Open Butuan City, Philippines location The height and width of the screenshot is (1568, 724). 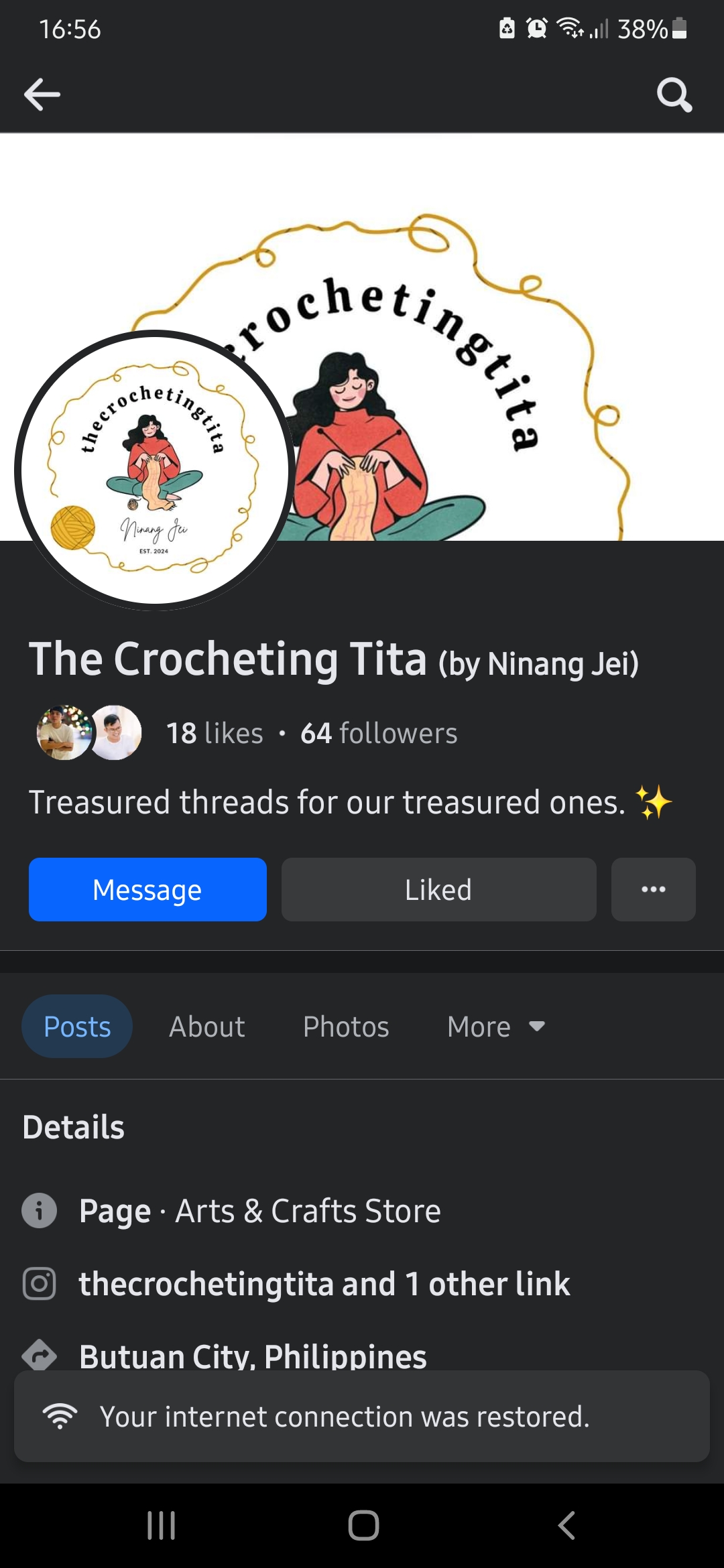coord(253,1355)
